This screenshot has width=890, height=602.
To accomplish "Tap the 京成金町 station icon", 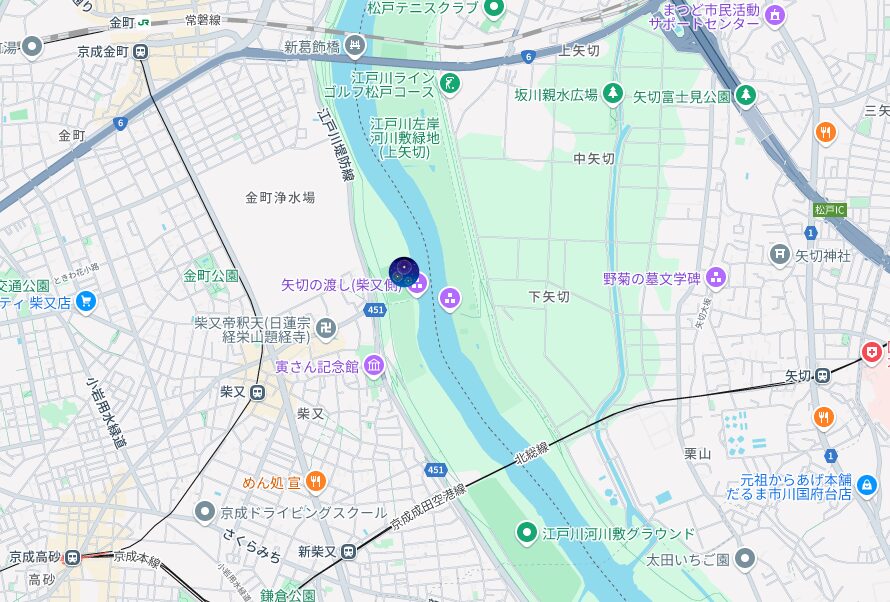I will [141, 51].
